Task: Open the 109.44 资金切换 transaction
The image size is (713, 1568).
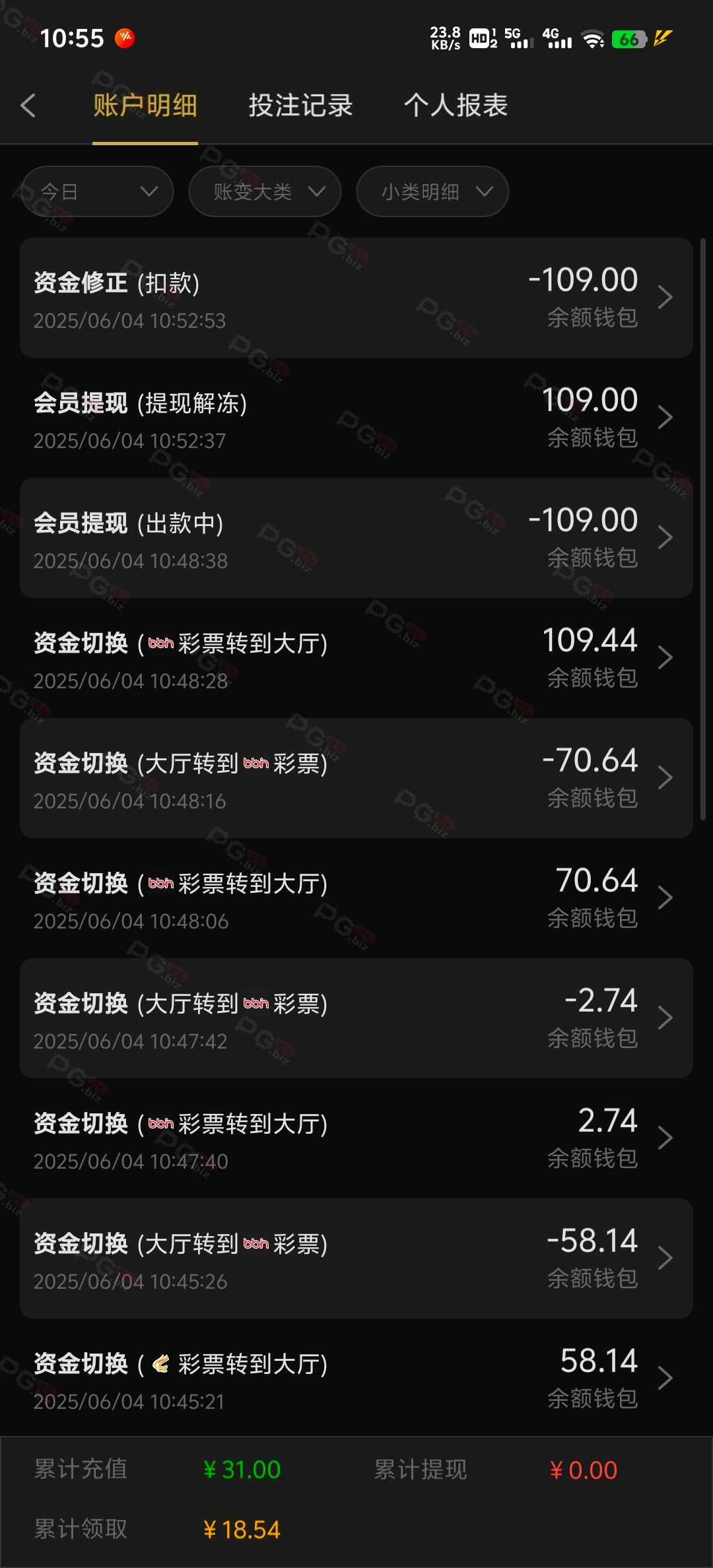Action: click(x=356, y=658)
